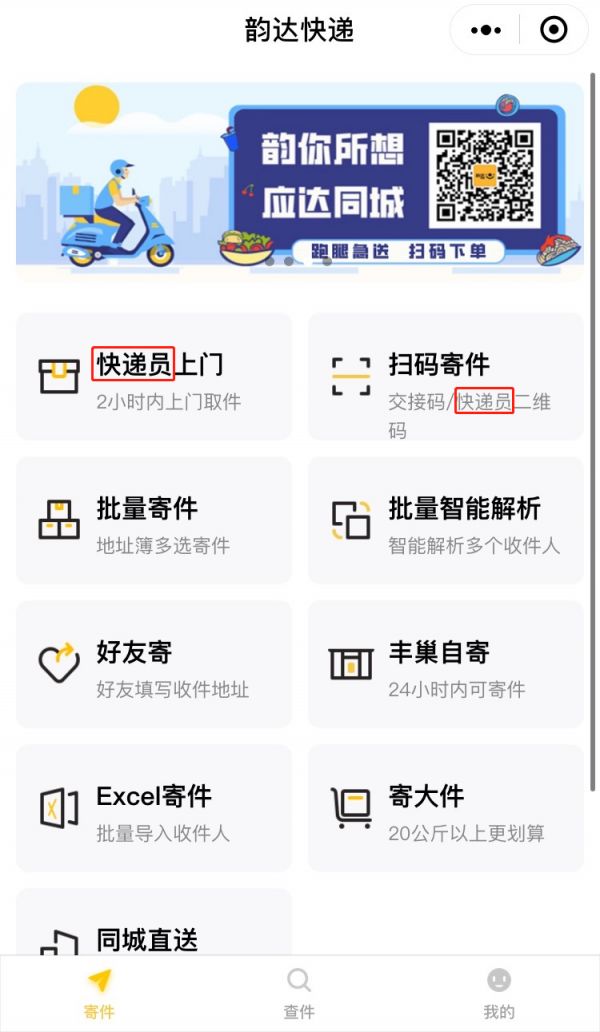Image resolution: width=600 pixels, height=1032 pixels.
Task: Close the mini program via circle icon
Action: tap(553, 30)
